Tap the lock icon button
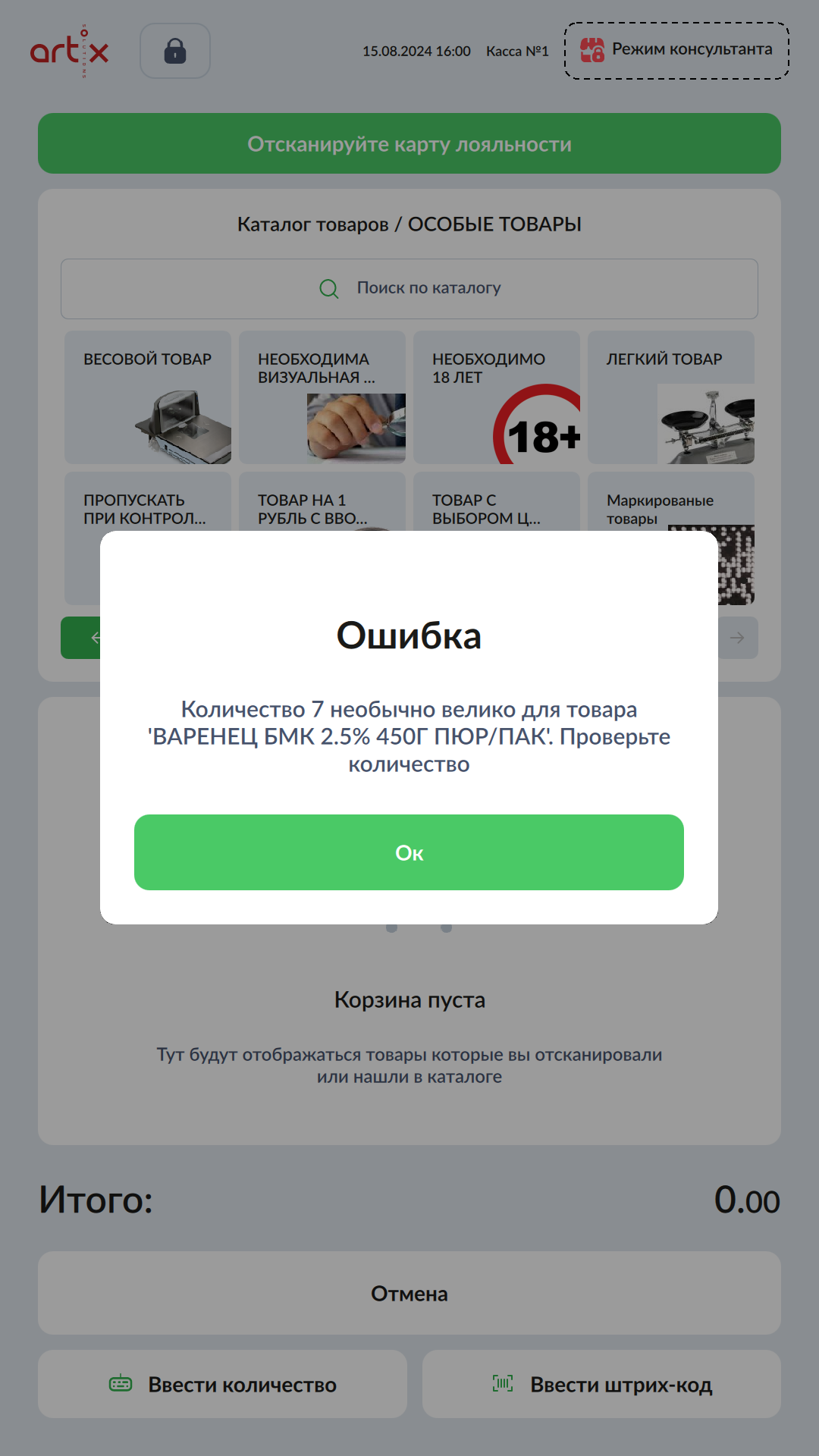 pyautogui.click(x=175, y=51)
